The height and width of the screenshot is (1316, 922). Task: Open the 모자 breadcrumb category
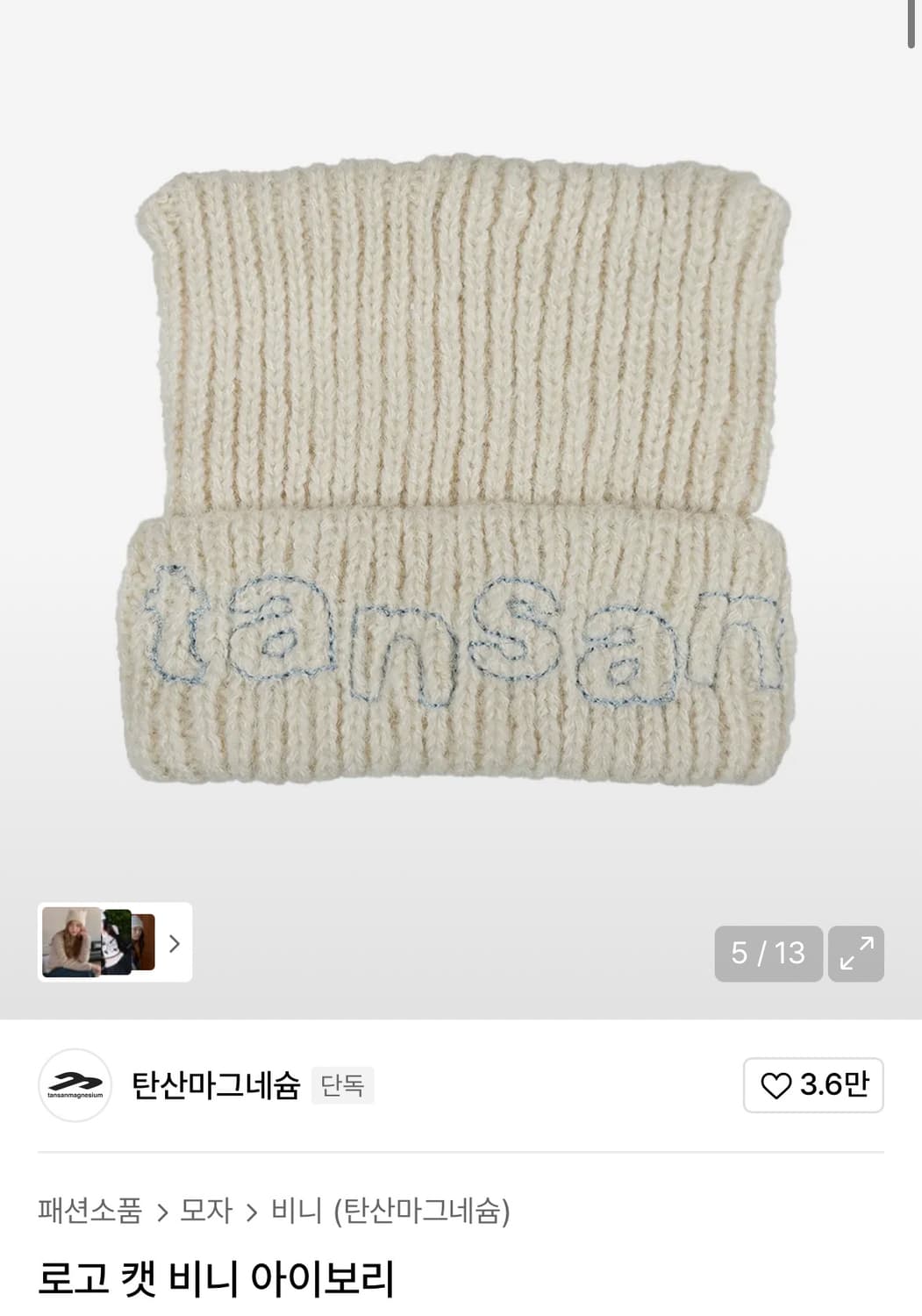pos(207,1211)
